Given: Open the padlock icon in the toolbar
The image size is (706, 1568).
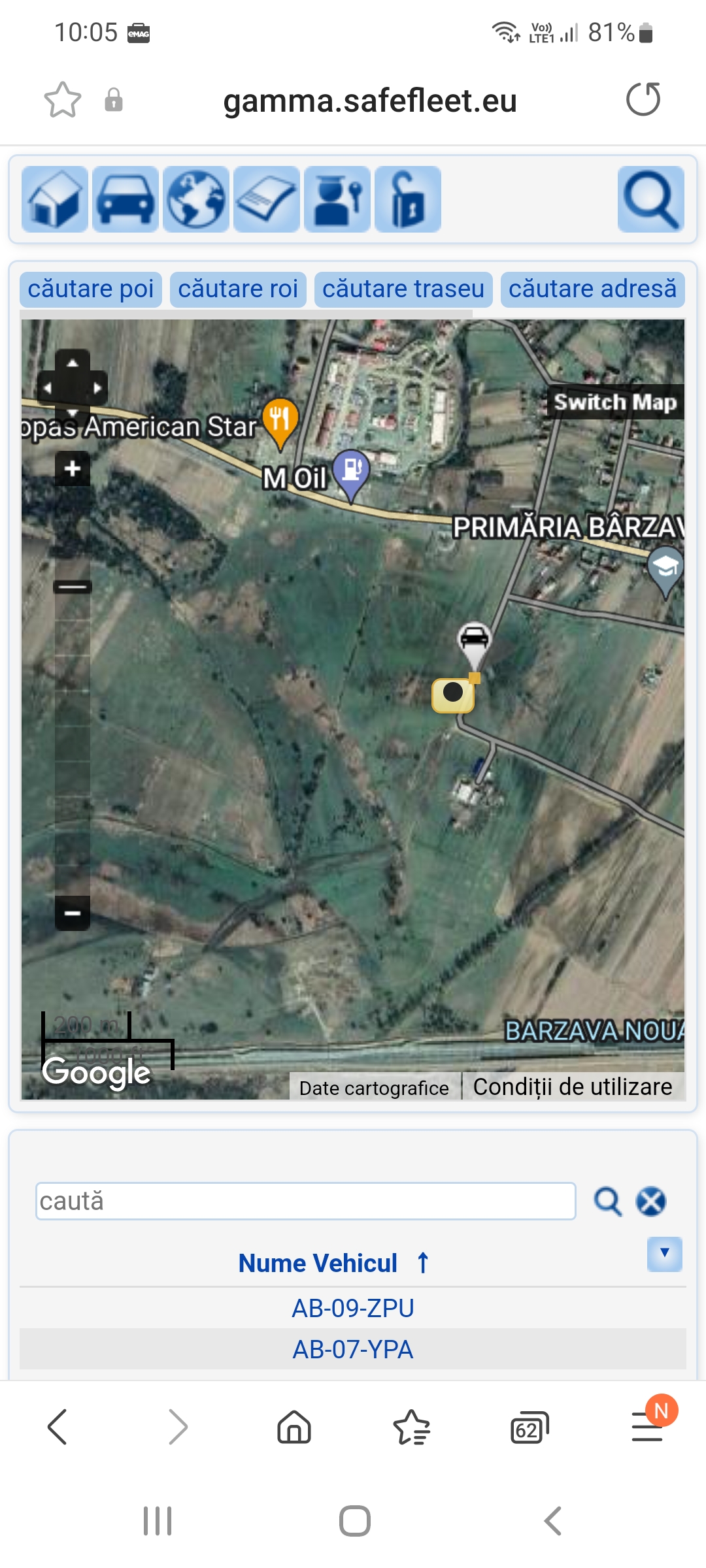Looking at the screenshot, I should 408,199.
